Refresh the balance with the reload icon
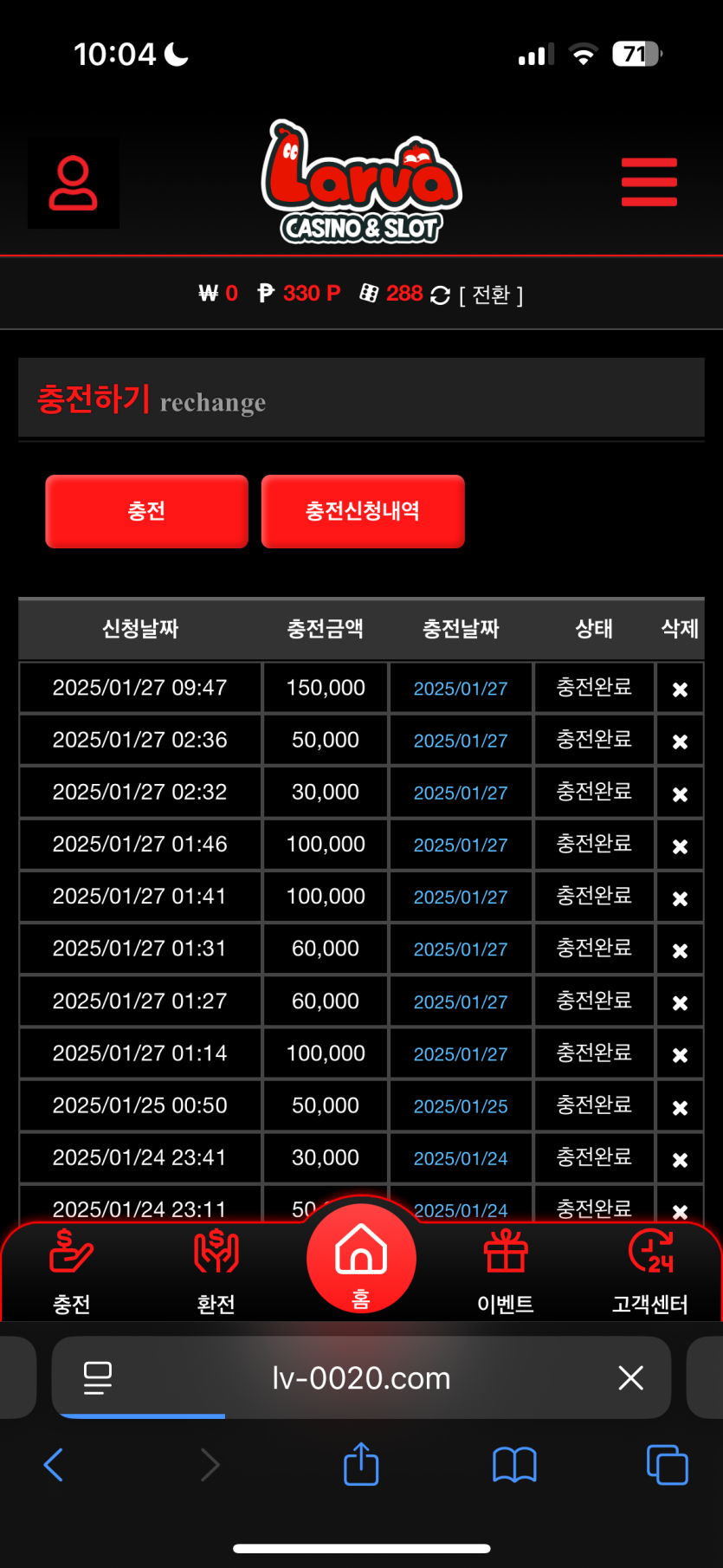The width and height of the screenshot is (723, 1568). (440, 295)
